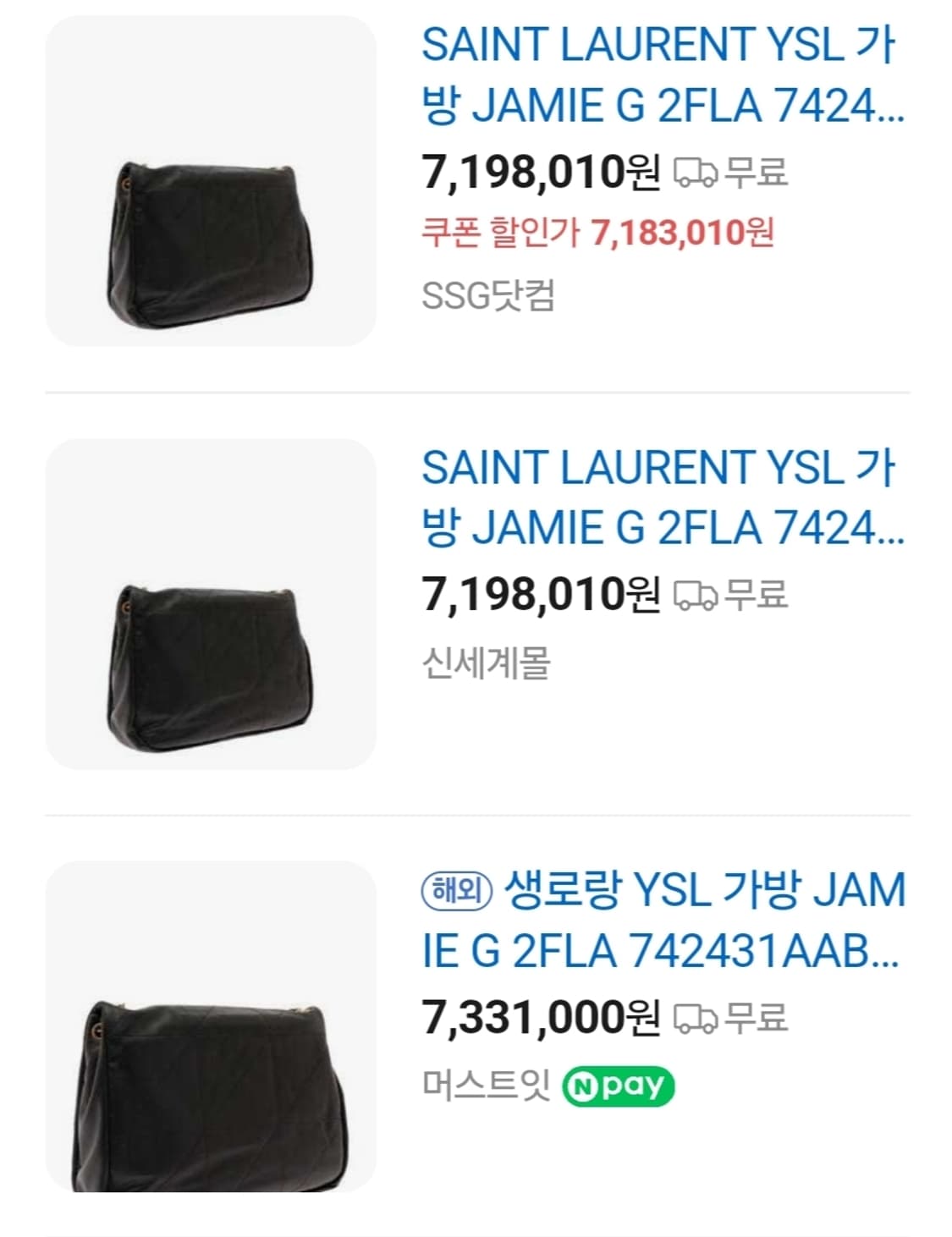Click the 무료 label on the 머스트잇 listing
Screen dimensions: 952x1237
758,1017
